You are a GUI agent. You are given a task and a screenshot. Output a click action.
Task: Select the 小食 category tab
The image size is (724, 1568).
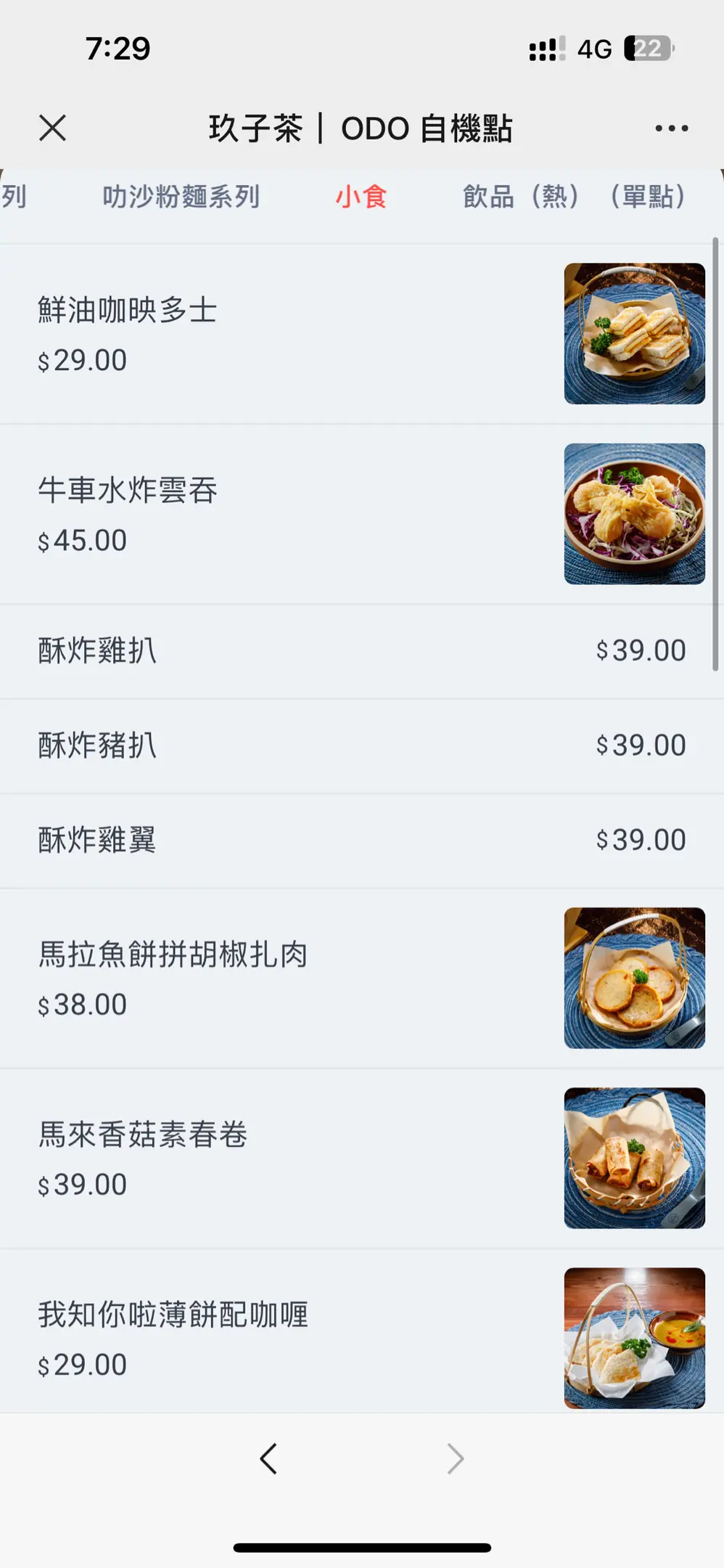pyautogui.click(x=361, y=197)
